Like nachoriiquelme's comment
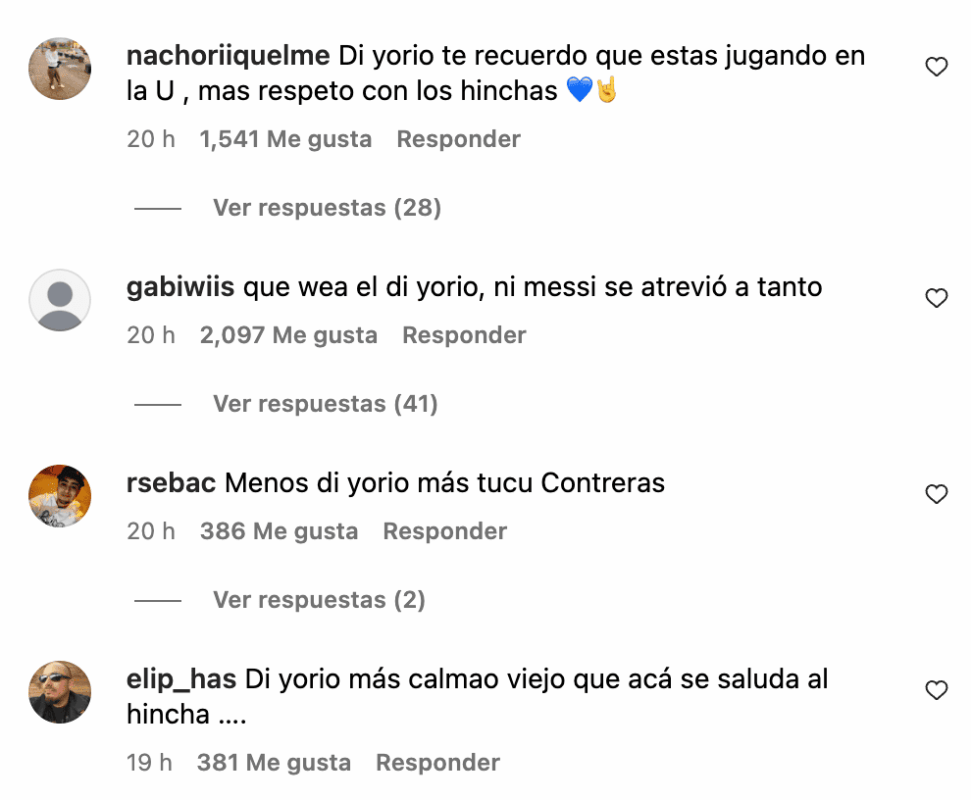 coord(936,67)
